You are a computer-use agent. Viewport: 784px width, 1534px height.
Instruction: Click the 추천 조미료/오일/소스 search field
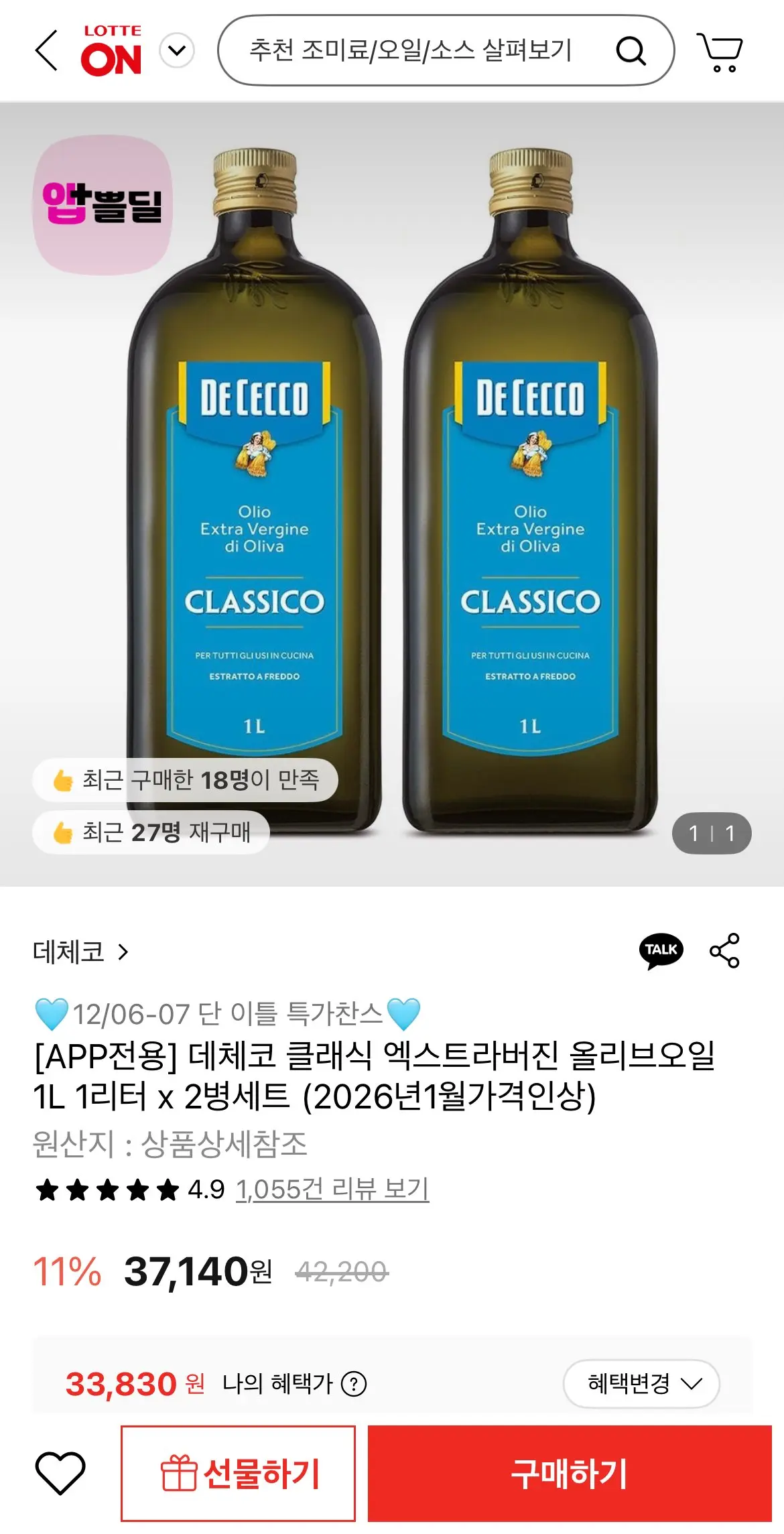tap(415, 52)
